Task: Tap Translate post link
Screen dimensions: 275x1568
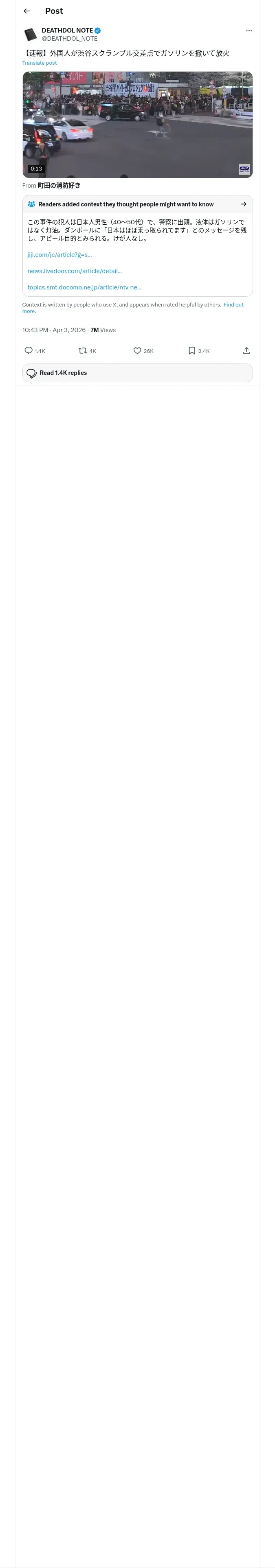Action: pos(40,63)
